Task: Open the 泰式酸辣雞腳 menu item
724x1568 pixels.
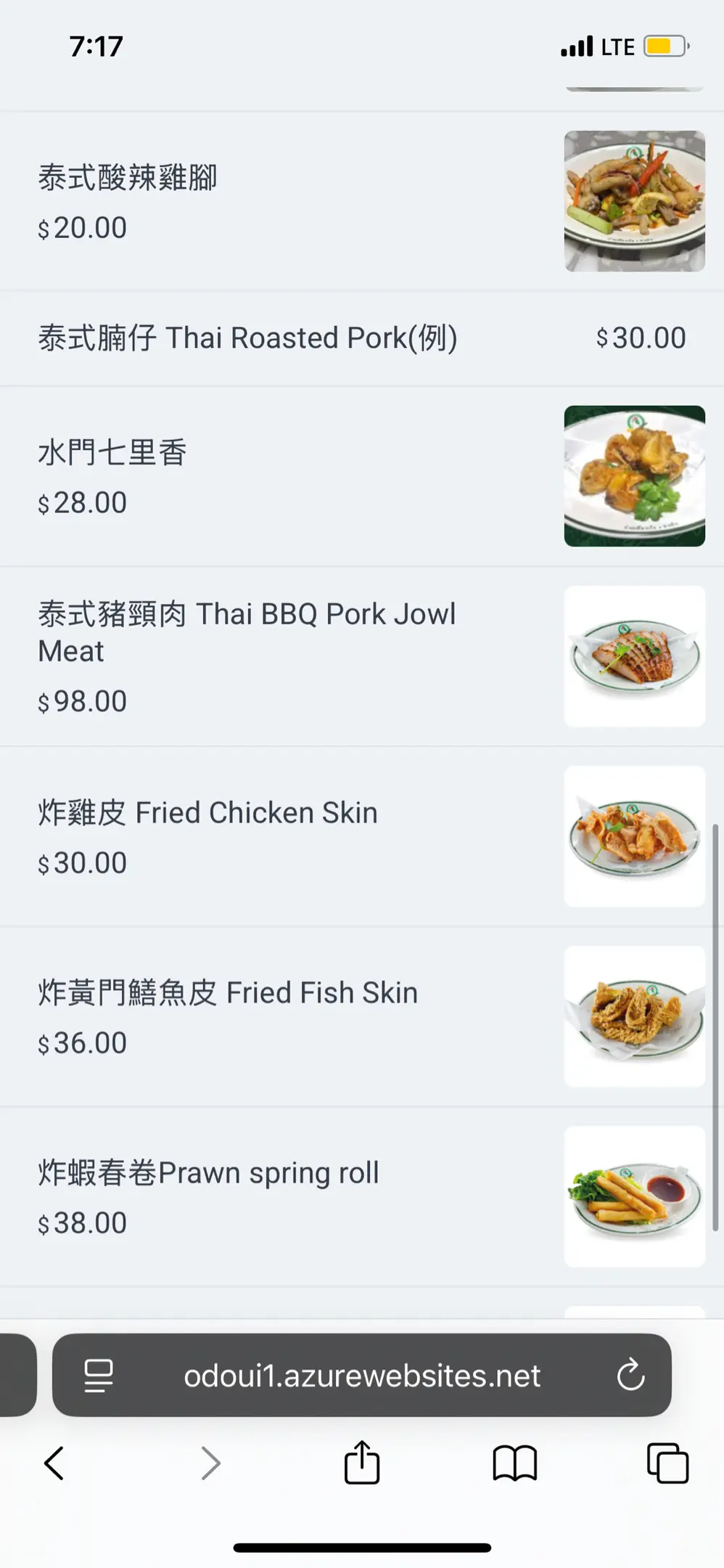Action: tap(128, 178)
